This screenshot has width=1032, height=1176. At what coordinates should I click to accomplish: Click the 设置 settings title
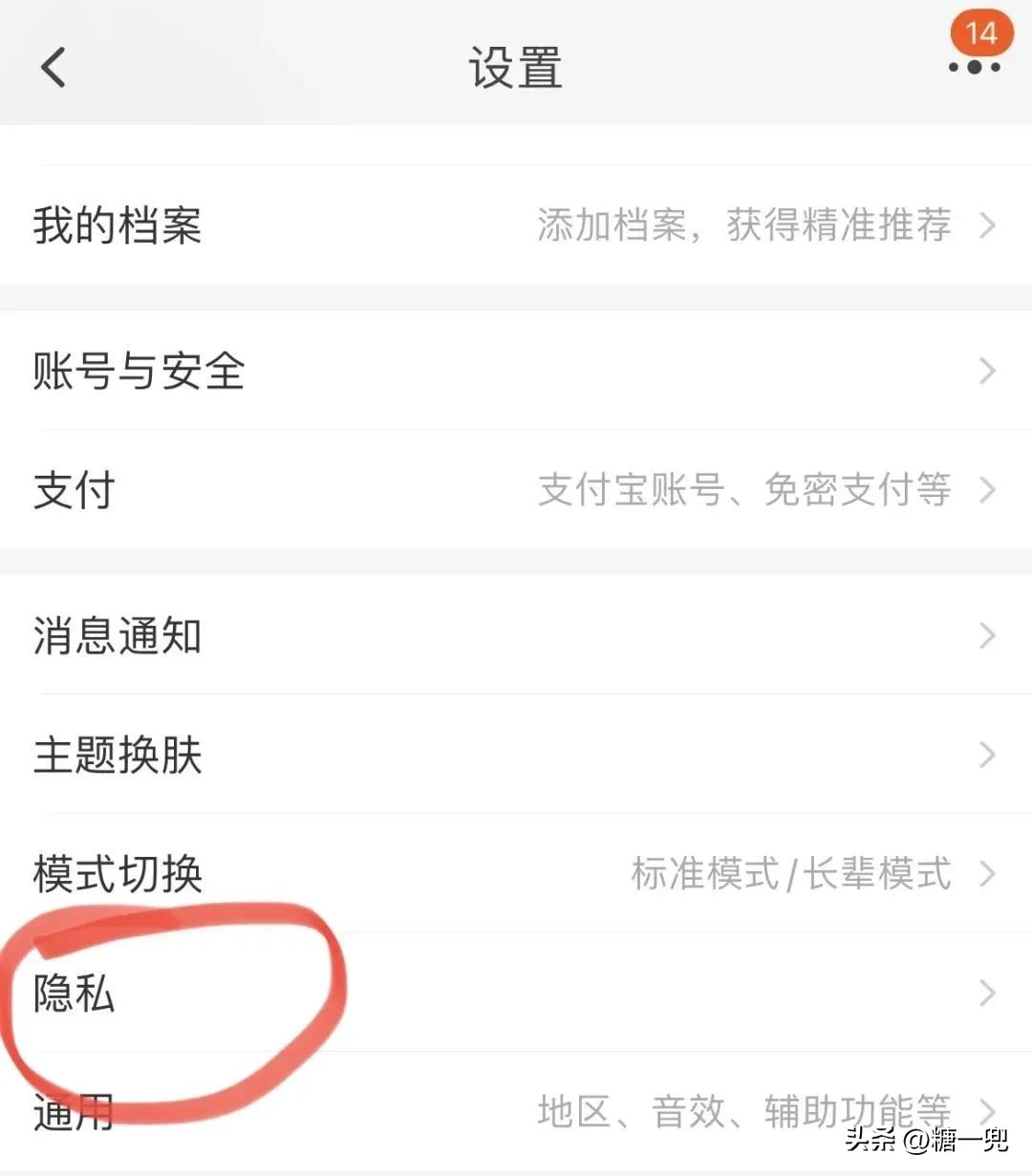pos(516,68)
